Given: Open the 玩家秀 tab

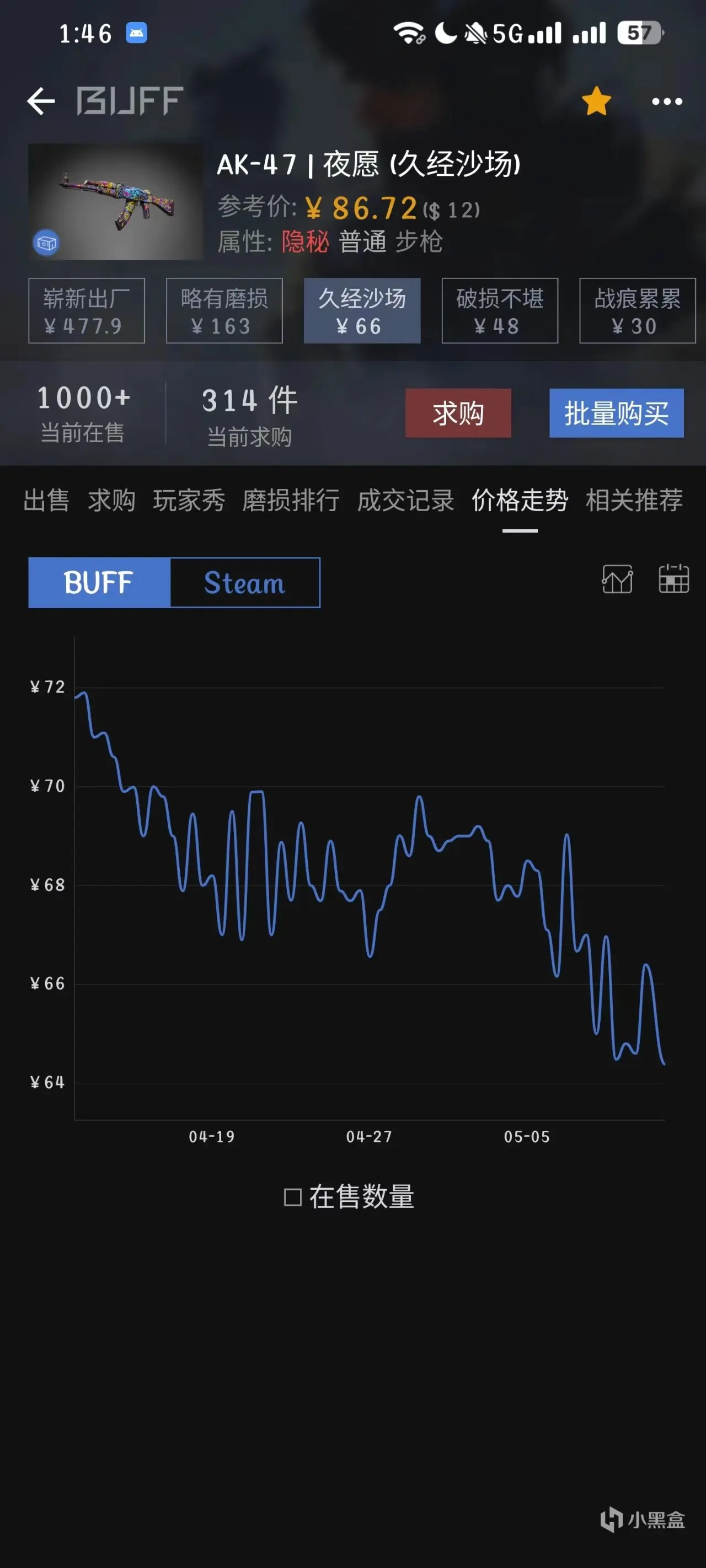Looking at the screenshot, I should [189, 501].
